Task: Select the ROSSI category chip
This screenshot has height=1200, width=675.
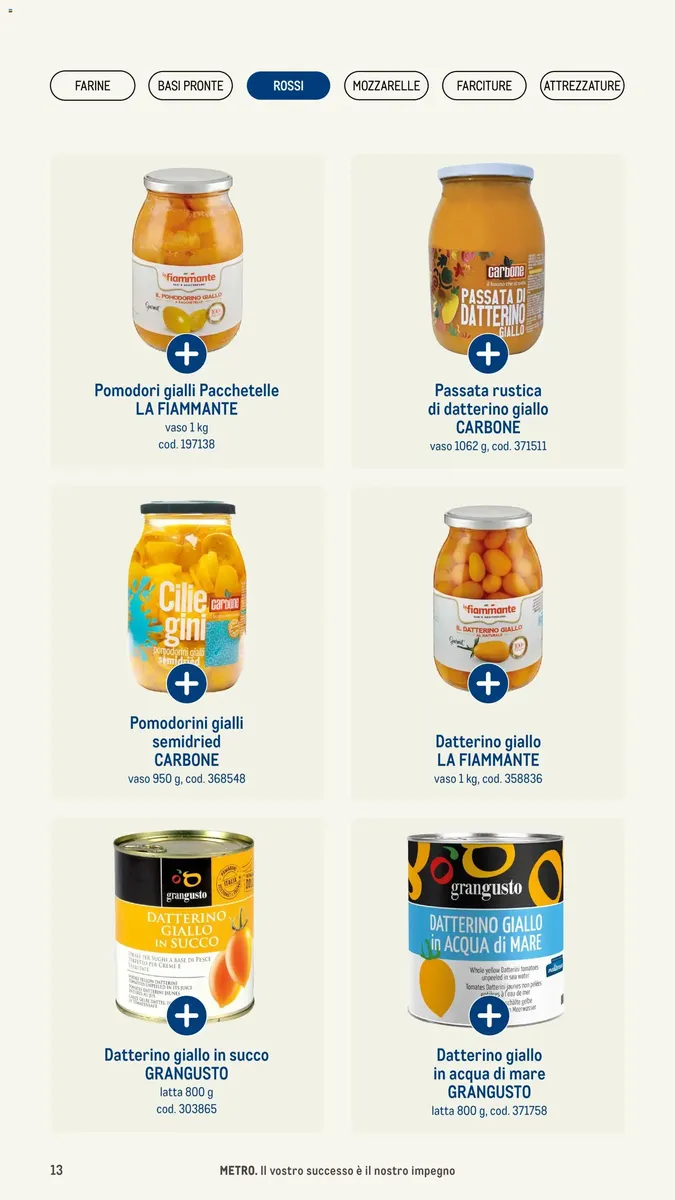Action: coord(288,86)
